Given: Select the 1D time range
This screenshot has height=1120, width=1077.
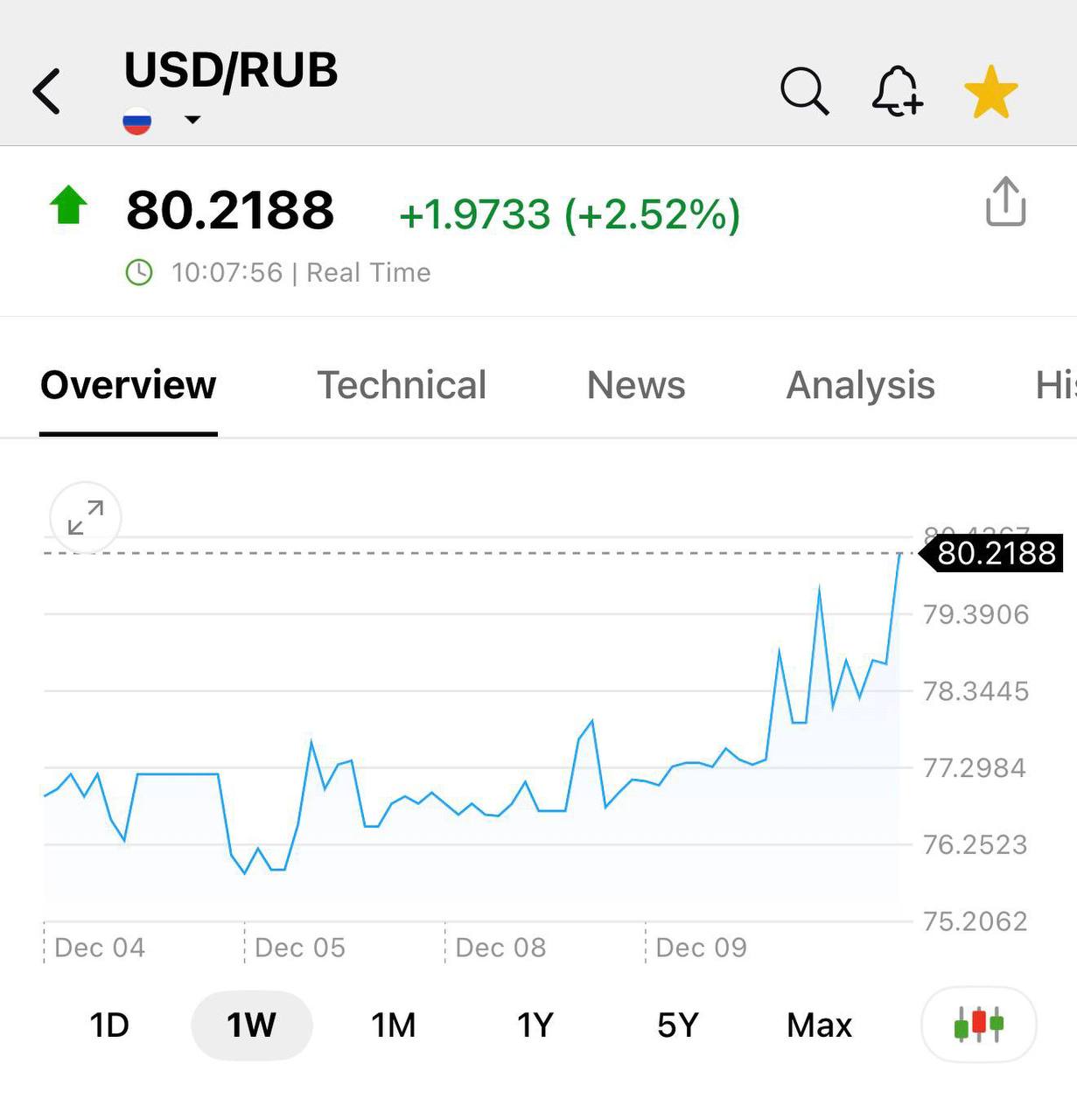Looking at the screenshot, I should [x=109, y=1024].
